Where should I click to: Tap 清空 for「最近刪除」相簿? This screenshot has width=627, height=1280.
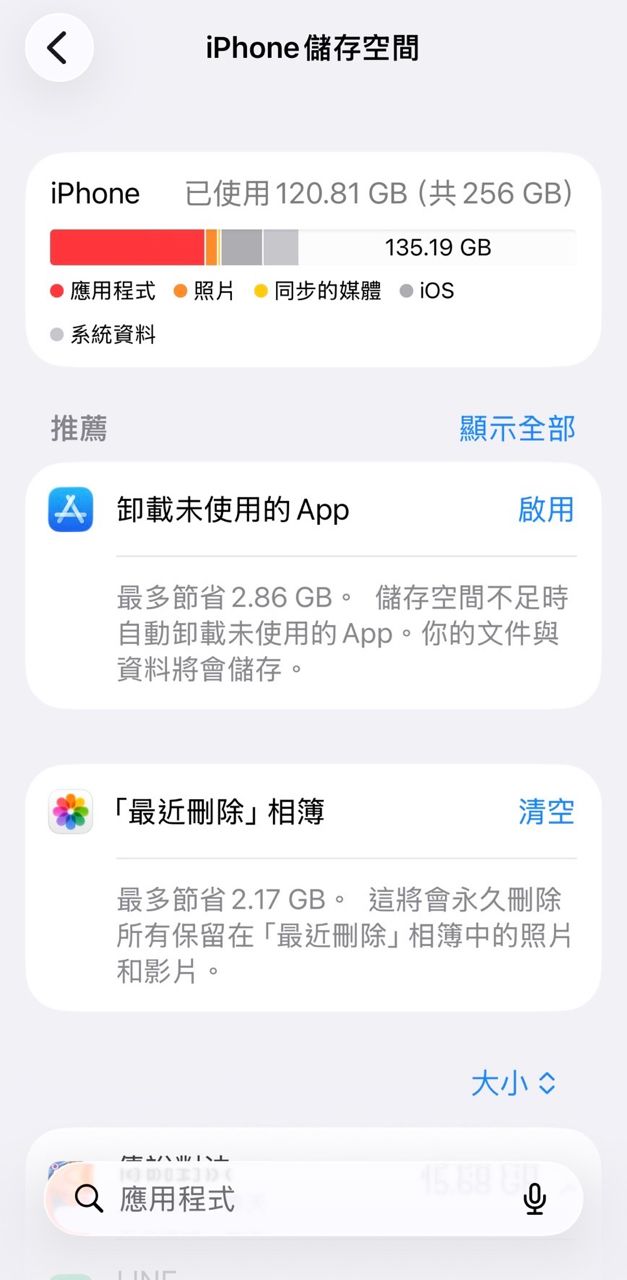click(546, 811)
